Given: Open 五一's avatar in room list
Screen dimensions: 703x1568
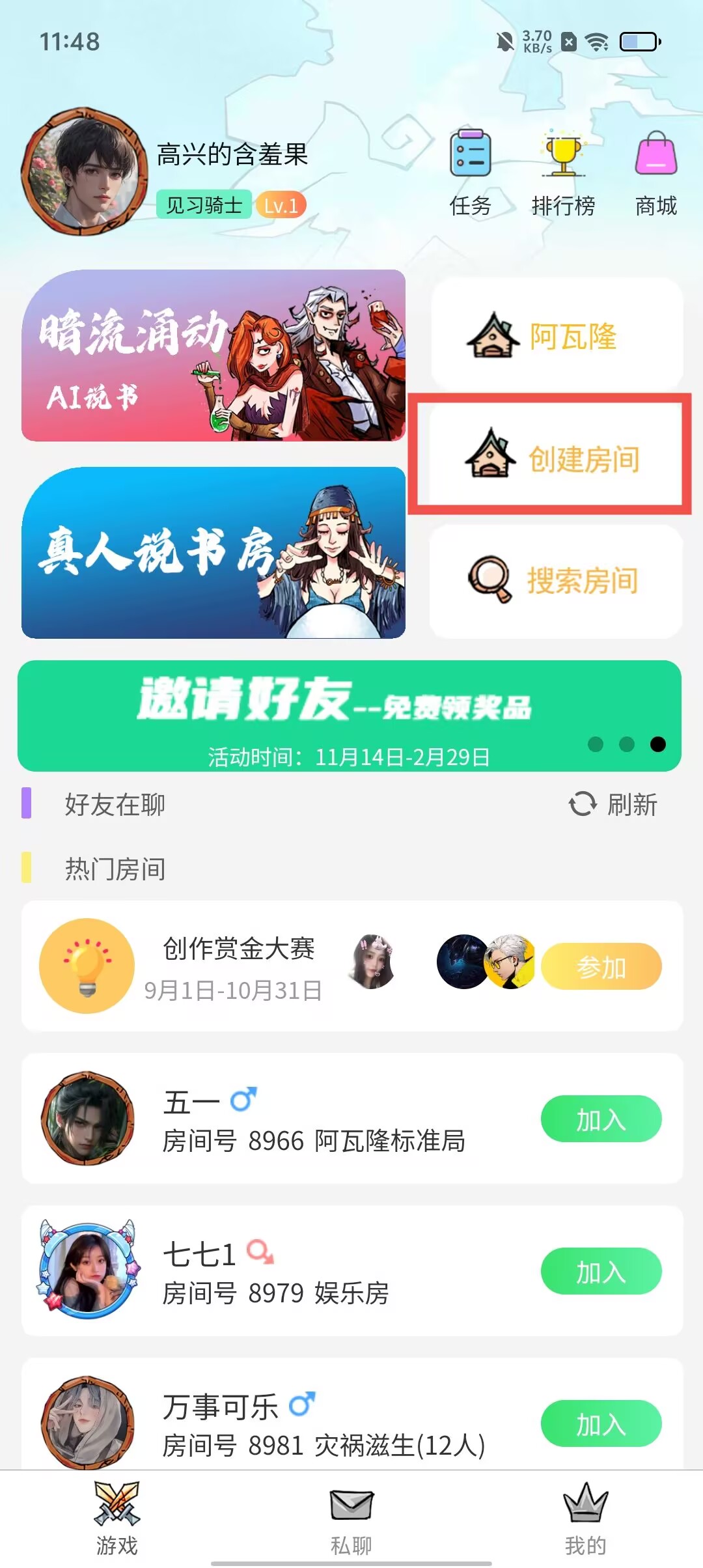Looking at the screenshot, I should [x=87, y=1119].
